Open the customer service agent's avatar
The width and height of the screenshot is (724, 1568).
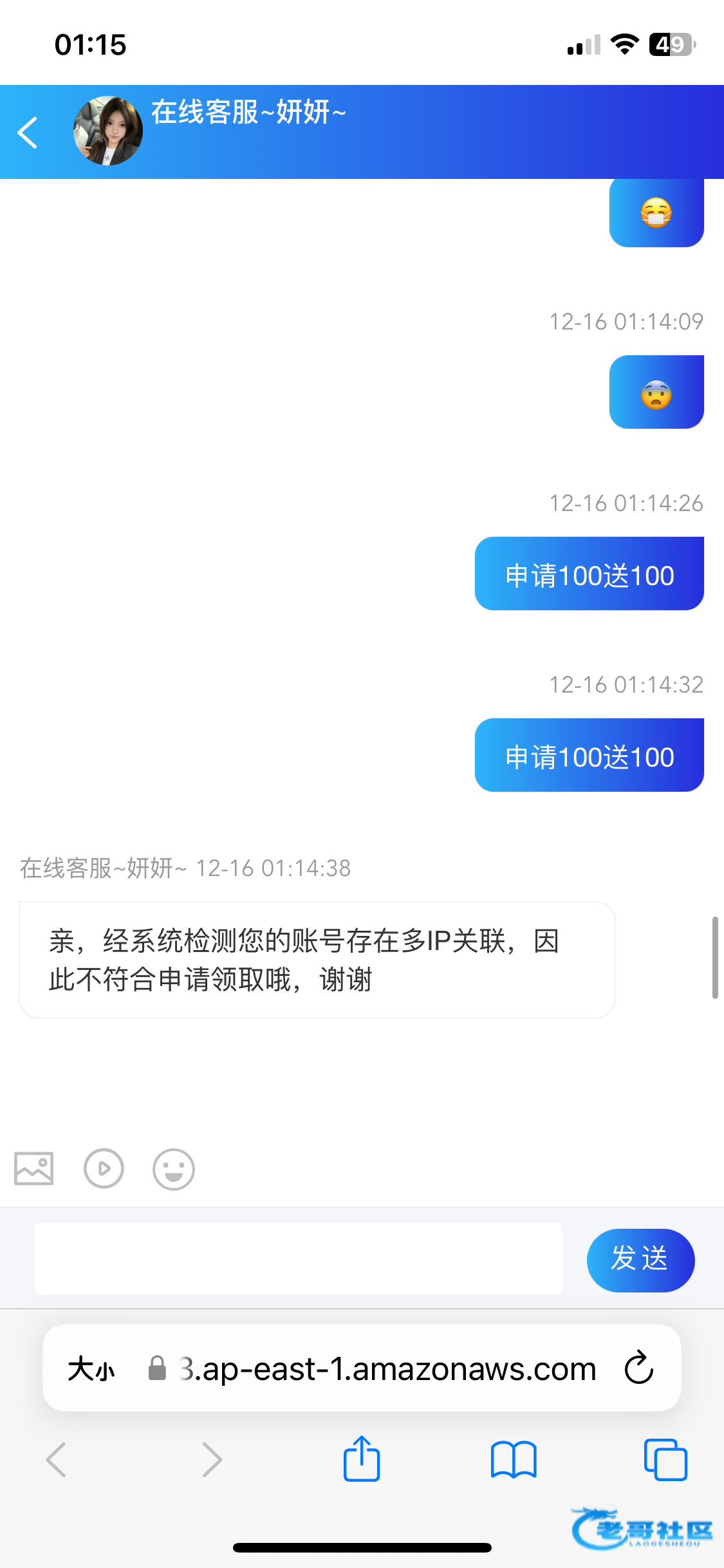[107, 131]
